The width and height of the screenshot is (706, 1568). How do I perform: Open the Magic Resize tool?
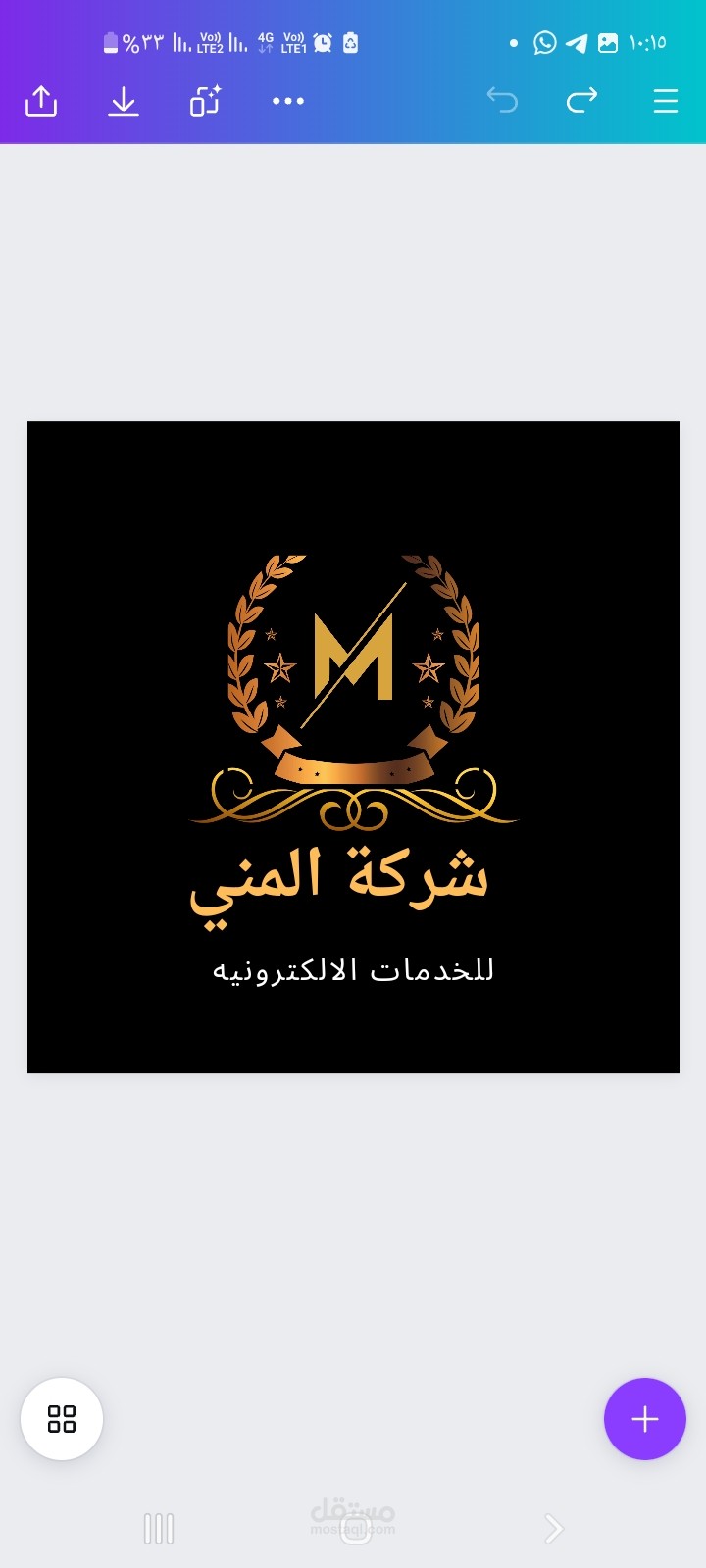[x=204, y=100]
